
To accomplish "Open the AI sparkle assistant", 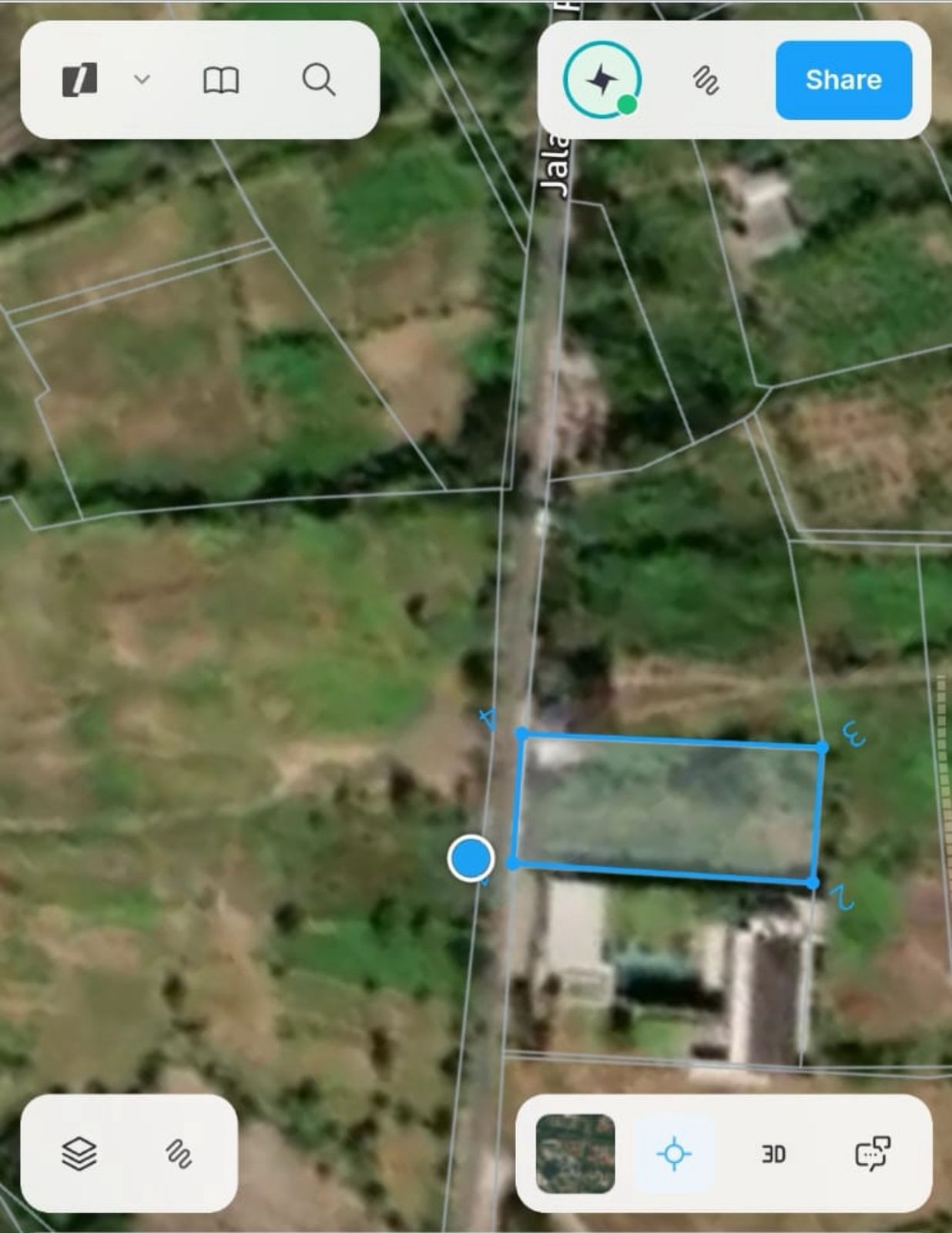I will [x=602, y=80].
